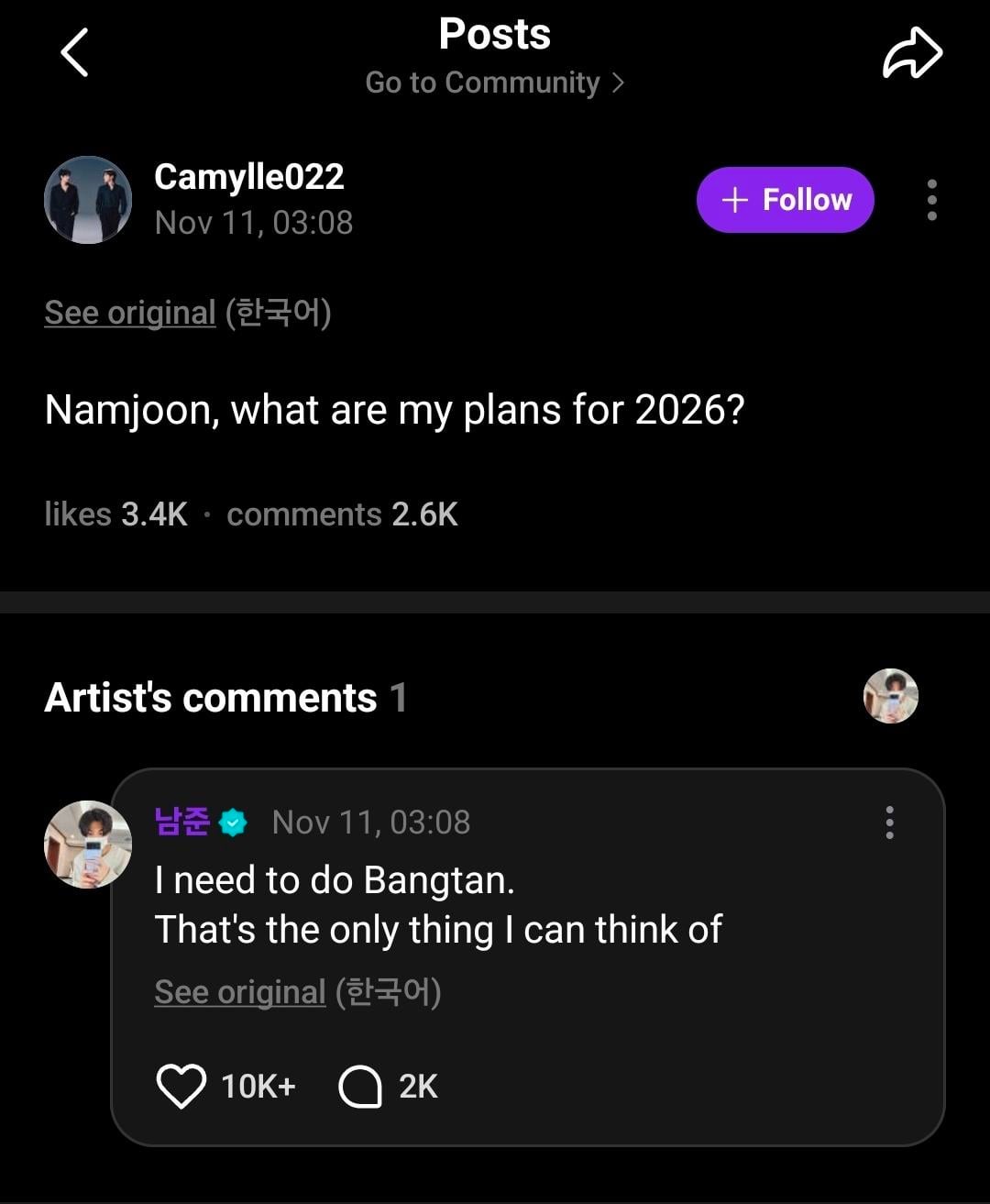The width and height of the screenshot is (990, 1204).
Task: Expand Go to Community navigation
Action: click(495, 83)
